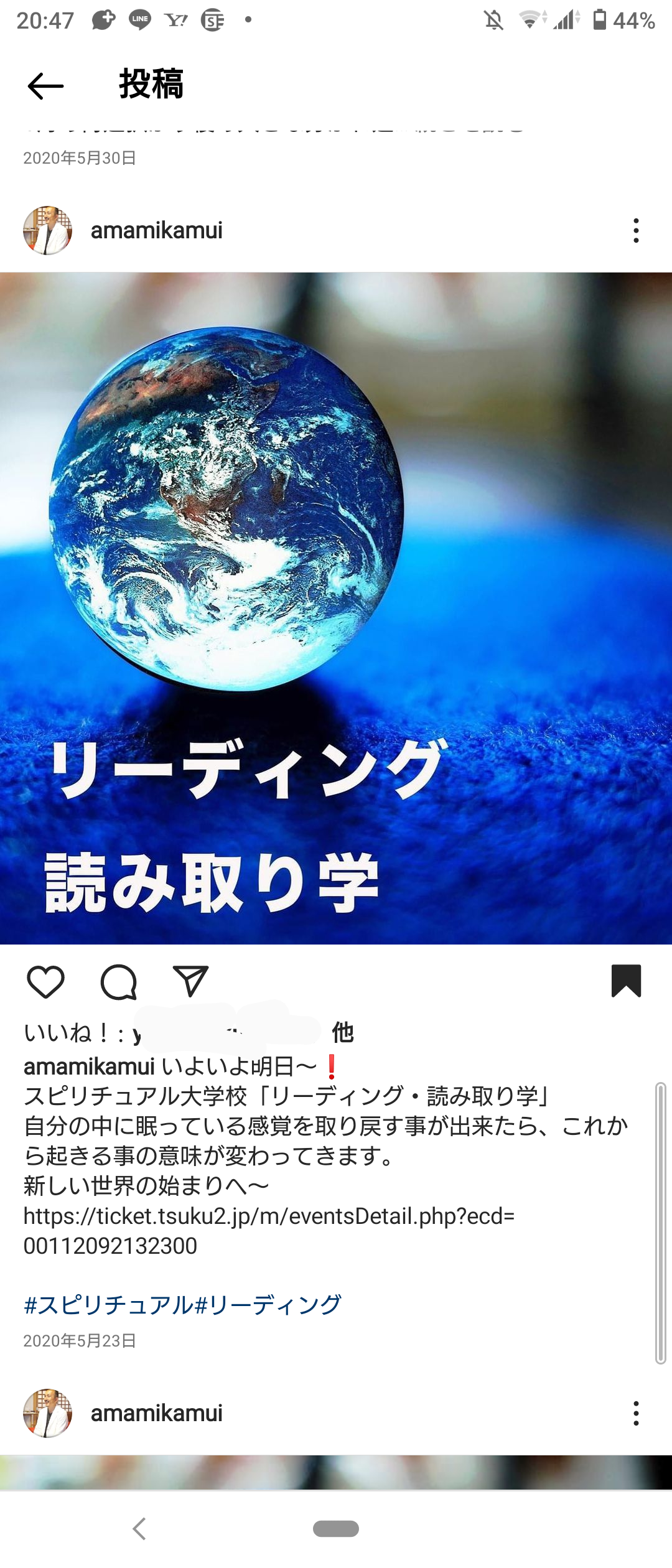The width and height of the screenshot is (672, 1568).
Task: Tap the system back chevron
Action: pyautogui.click(x=139, y=1529)
